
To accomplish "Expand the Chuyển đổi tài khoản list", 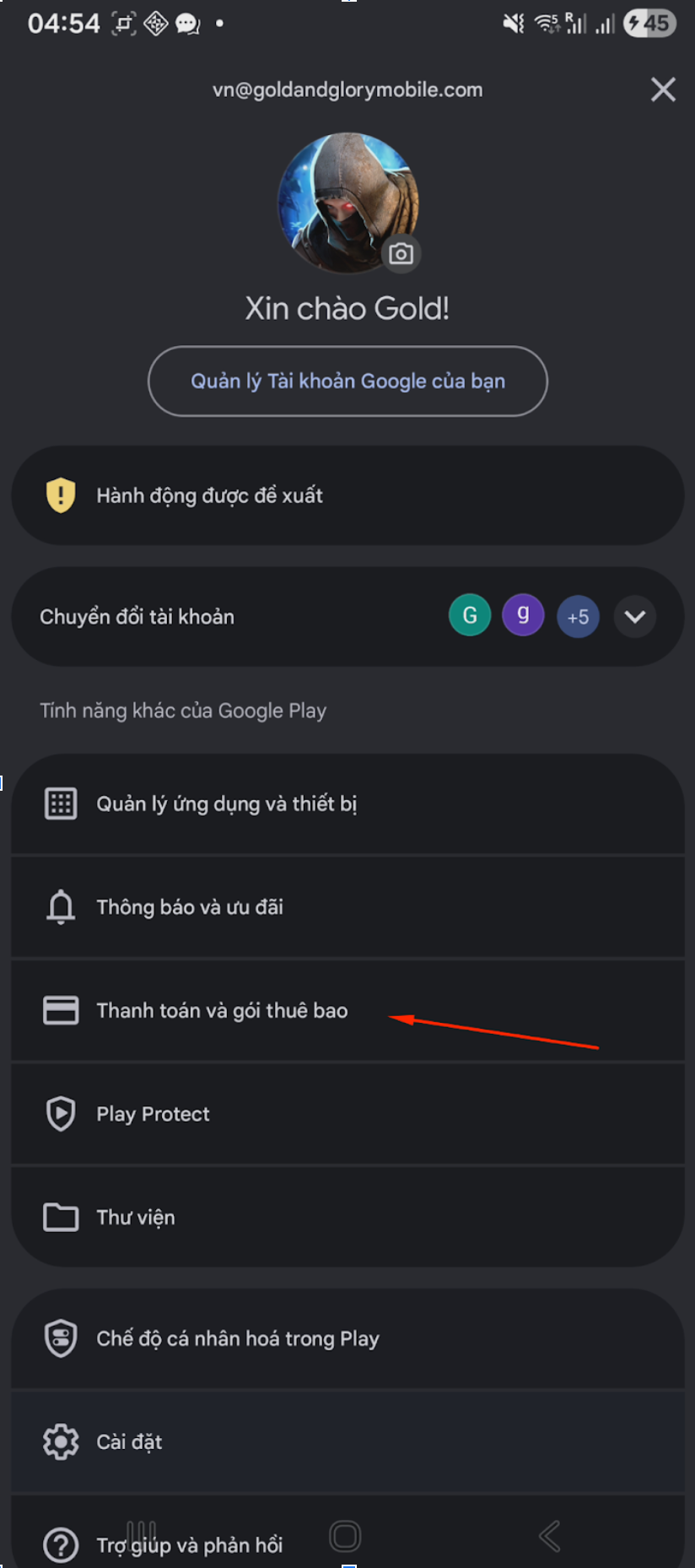I will tap(634, 616).
